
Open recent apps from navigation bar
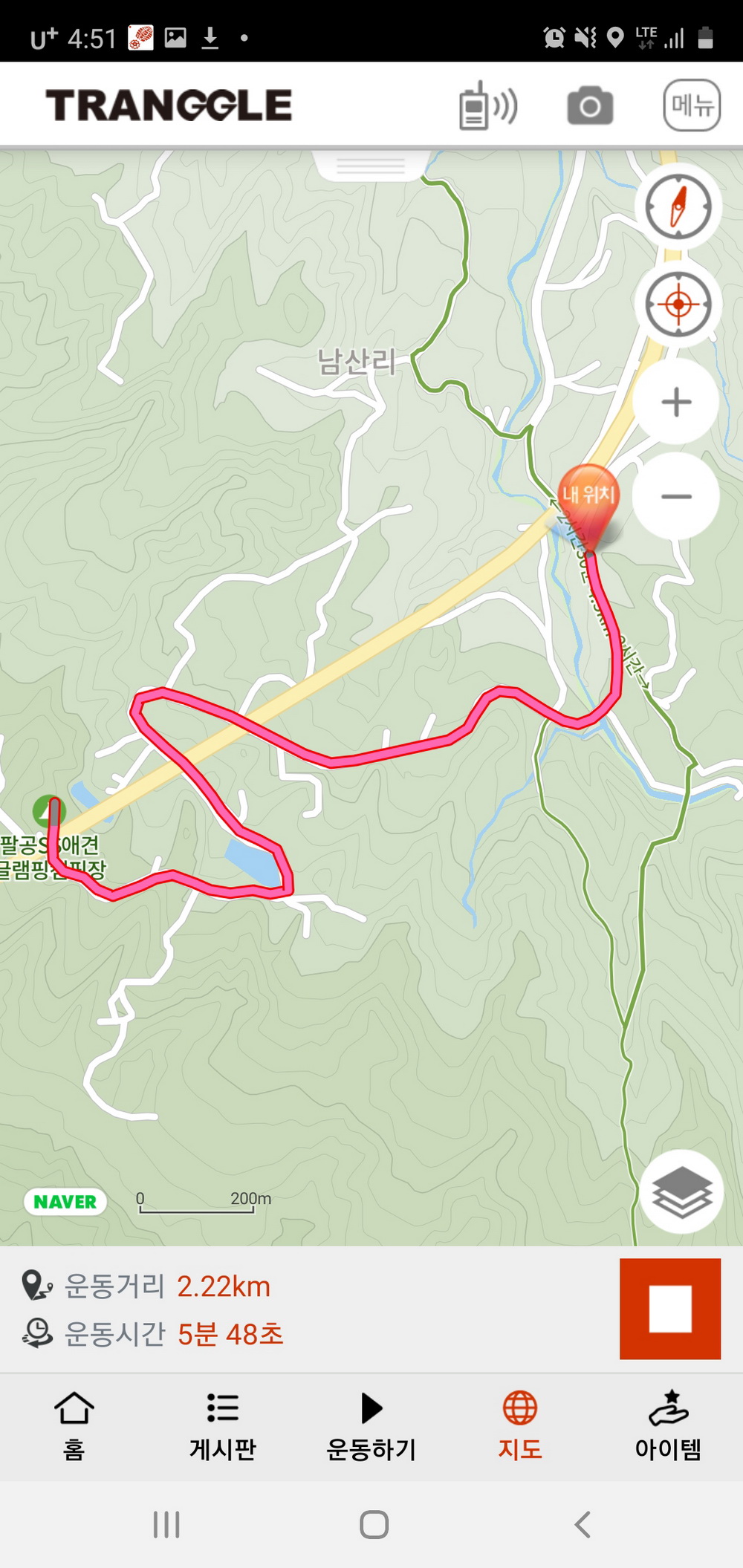(166, 1525)
